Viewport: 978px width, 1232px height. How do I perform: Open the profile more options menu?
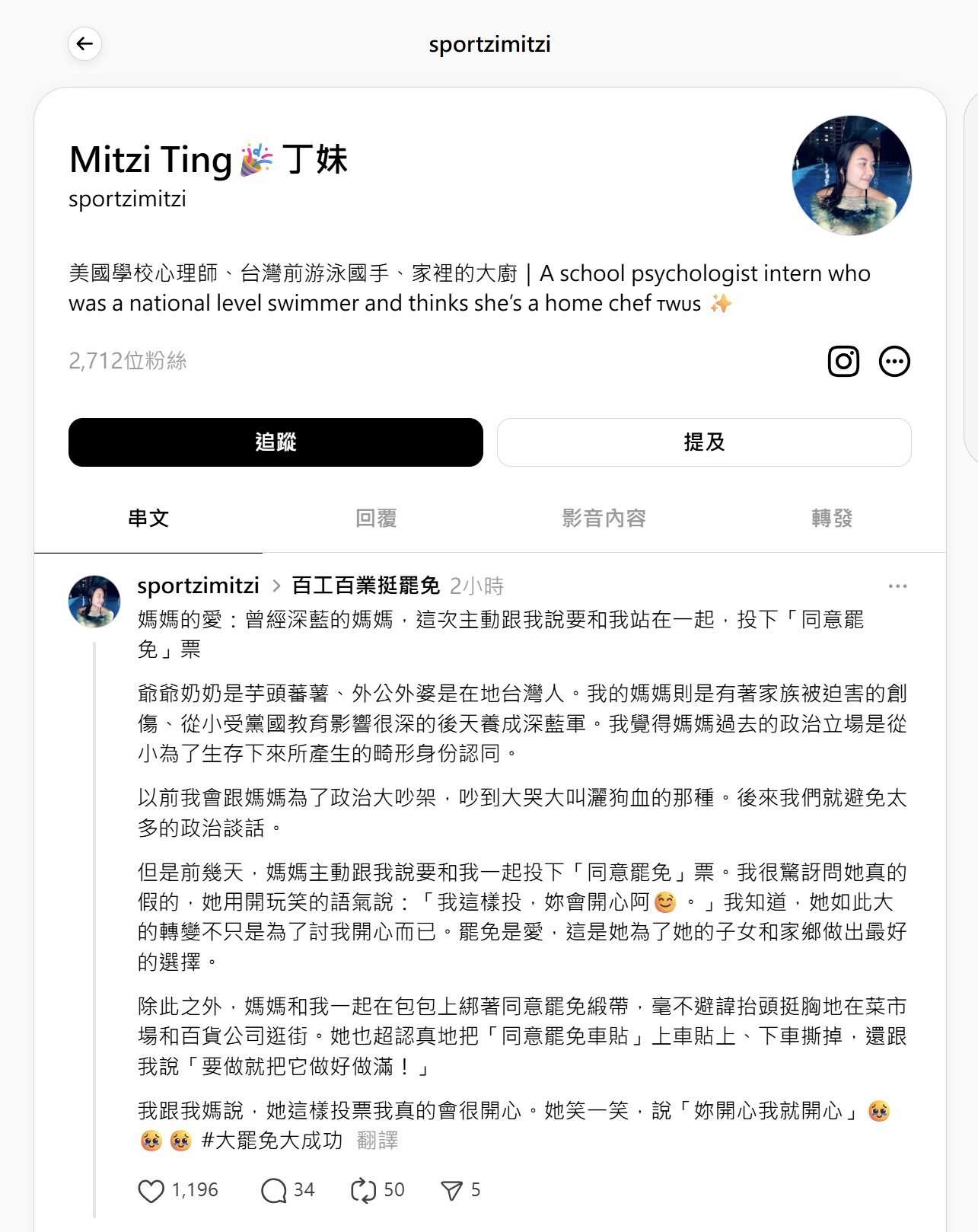click(894, 361)
